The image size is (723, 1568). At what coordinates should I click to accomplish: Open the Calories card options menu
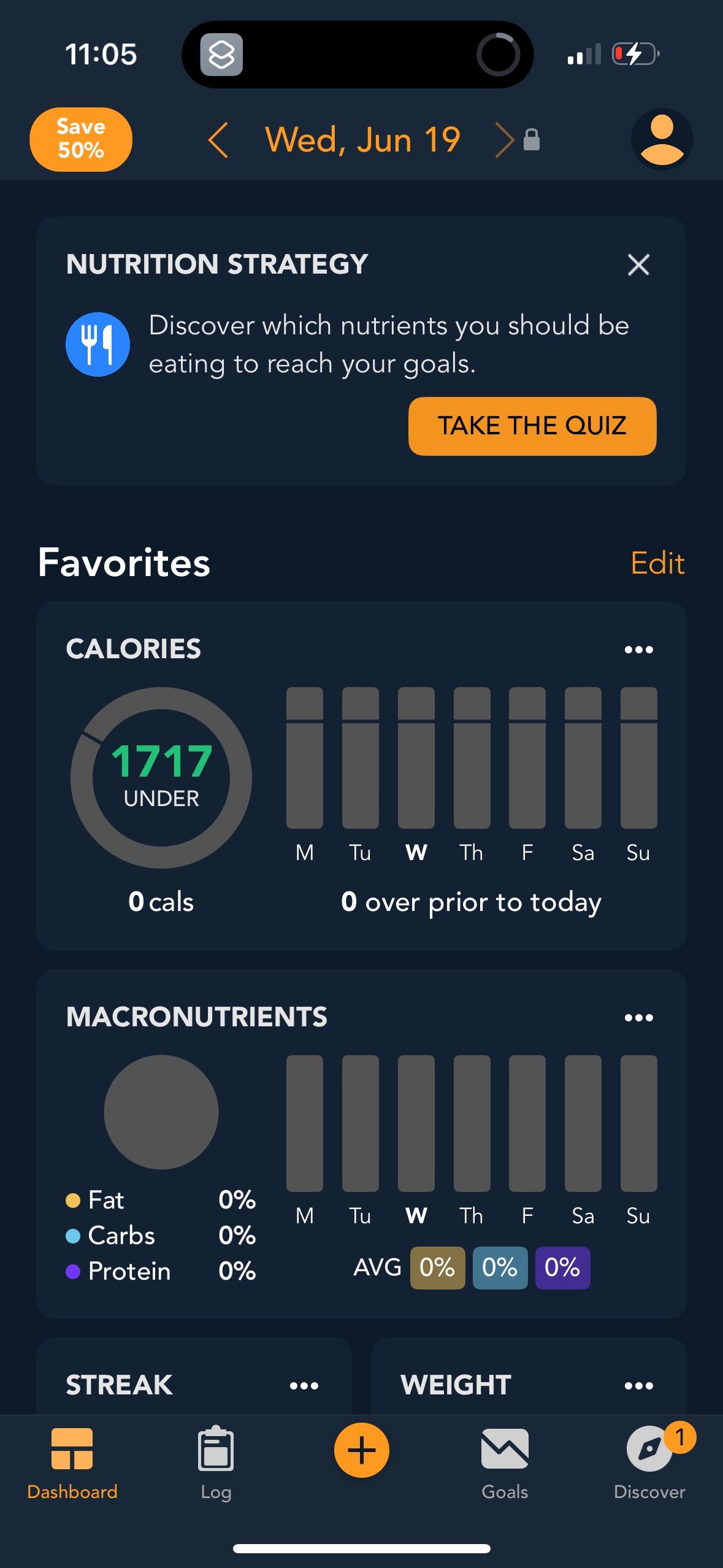638,649
